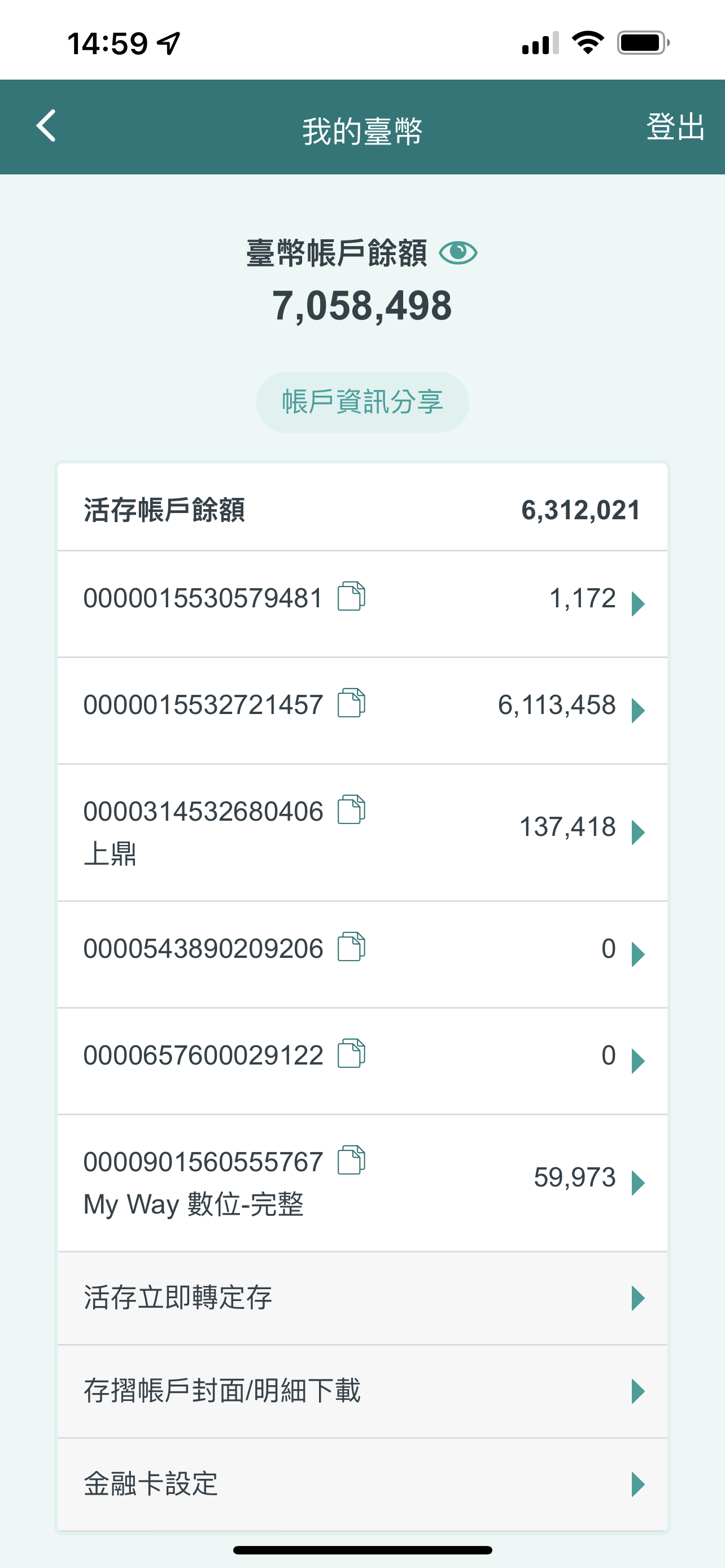Copy account number 0000015530579481

tap(351, 597)
